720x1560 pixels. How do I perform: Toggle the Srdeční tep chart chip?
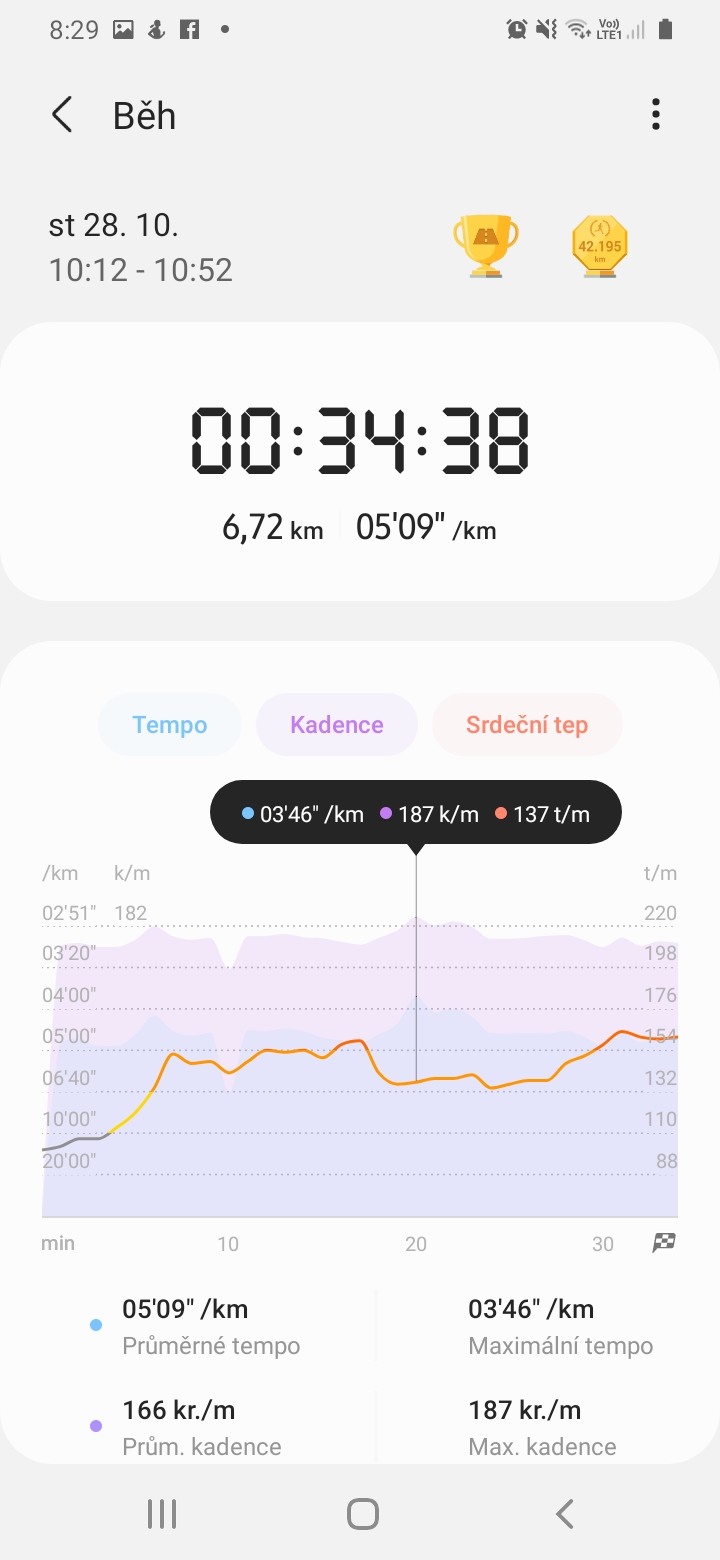pos(527,725)
